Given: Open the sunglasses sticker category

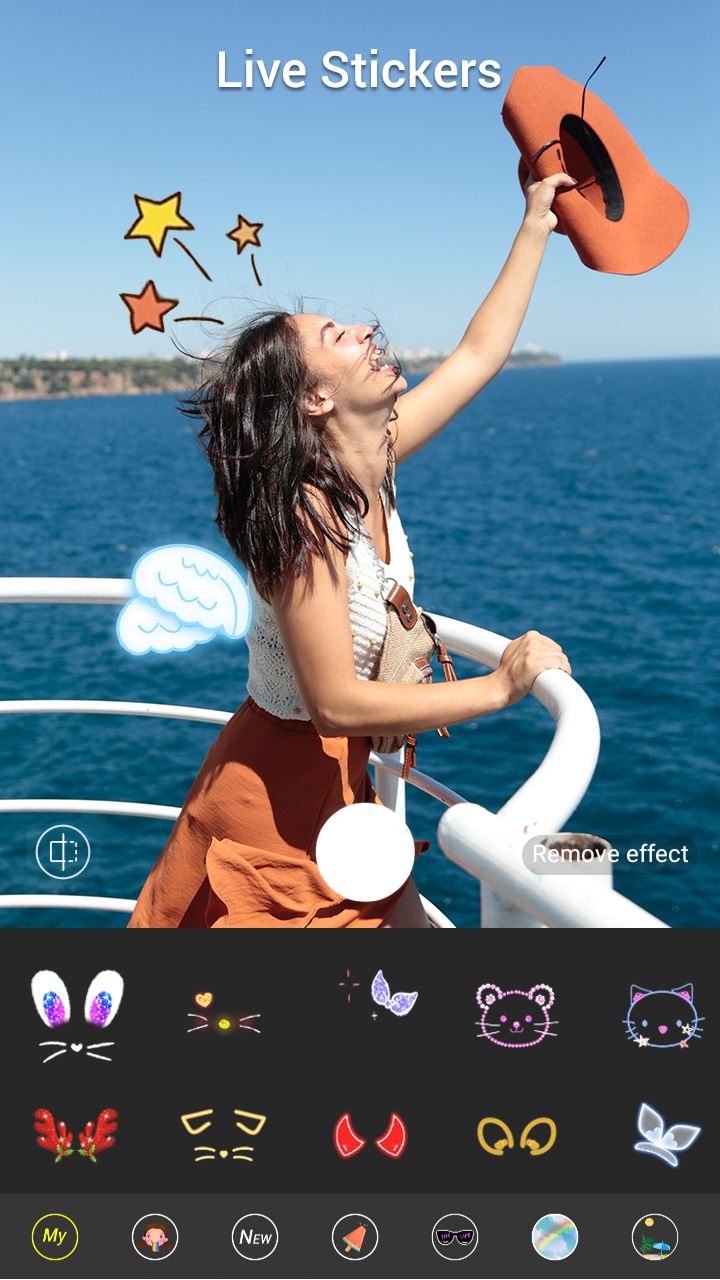Looking at the screenshot, I should tap(455, 1237).
